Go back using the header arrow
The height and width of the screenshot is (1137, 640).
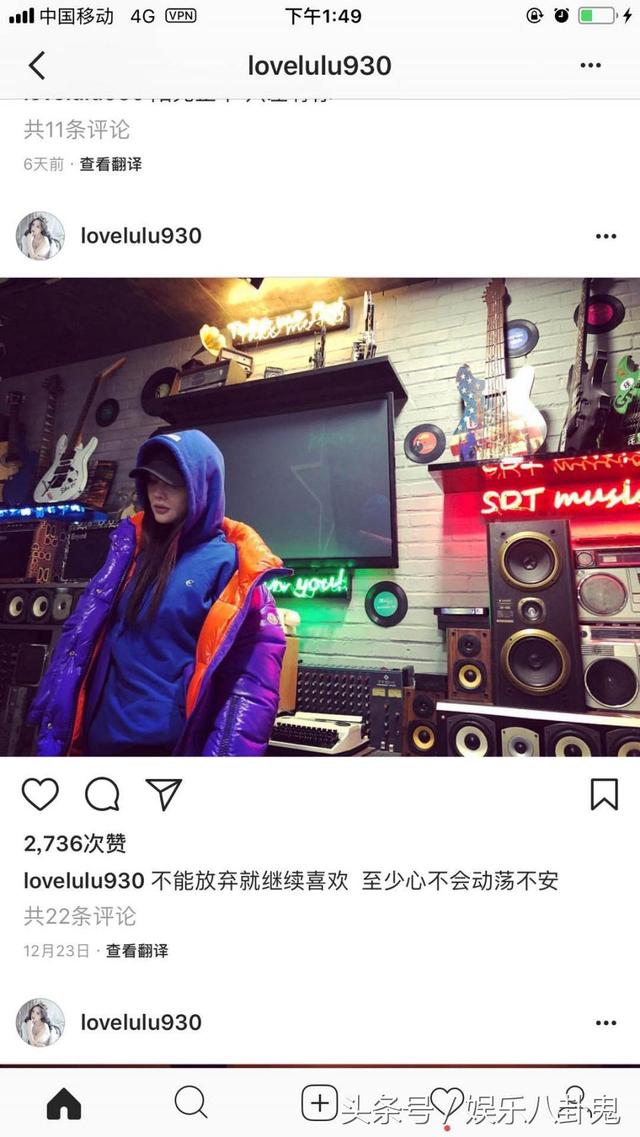(x=37, y=66)
